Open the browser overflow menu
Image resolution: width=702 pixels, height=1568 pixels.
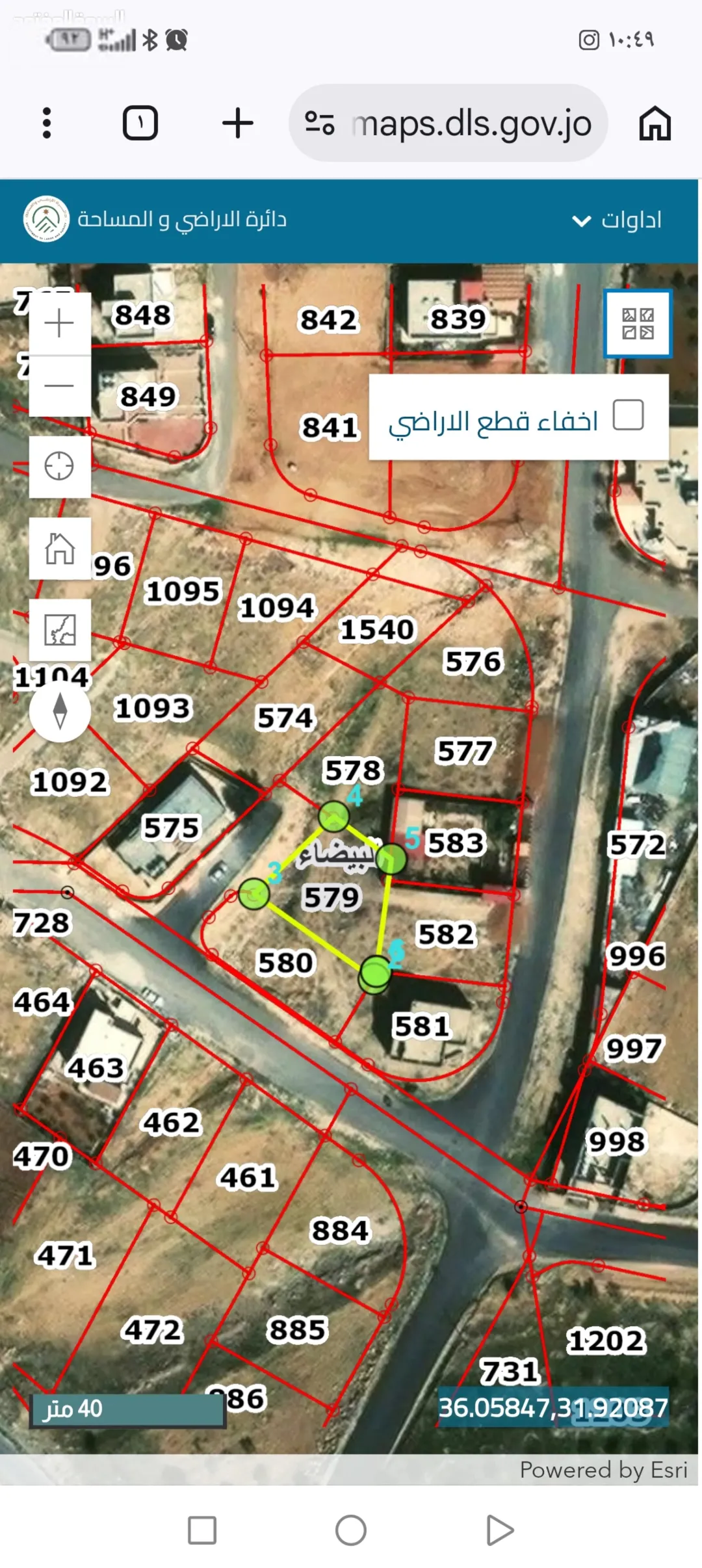pos(46,123)
